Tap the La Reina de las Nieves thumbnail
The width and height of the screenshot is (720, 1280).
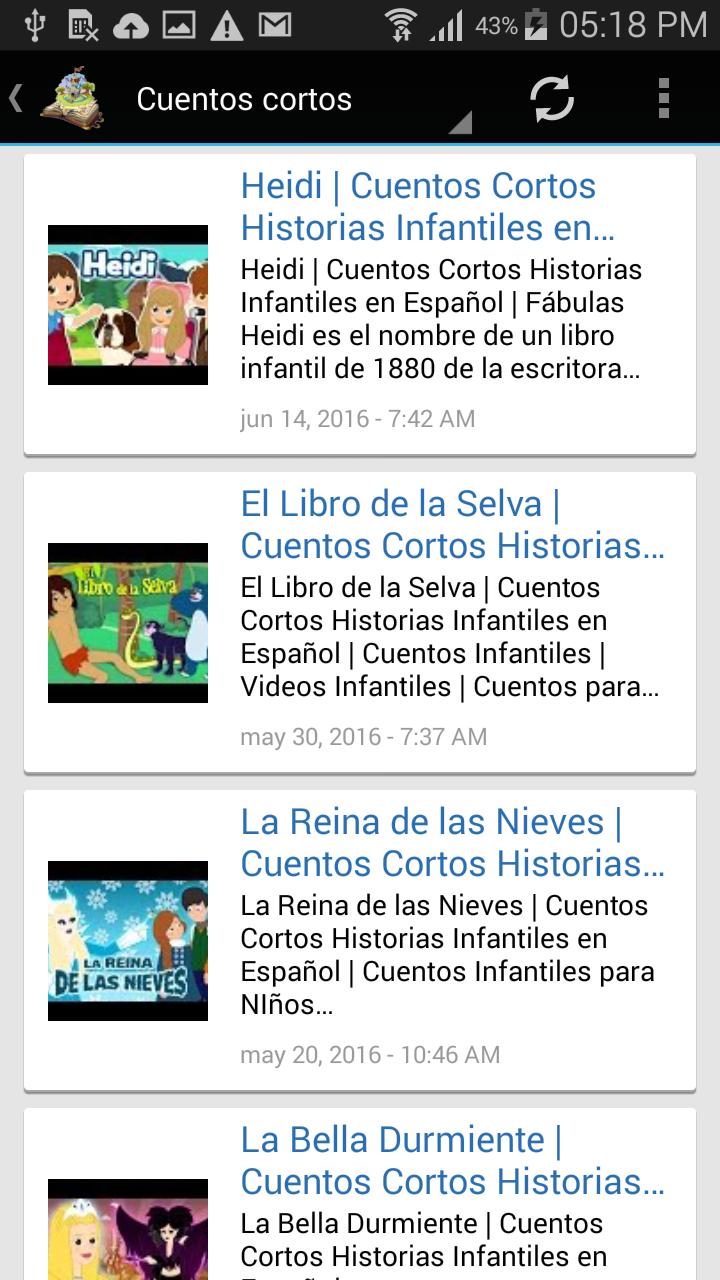127,940
